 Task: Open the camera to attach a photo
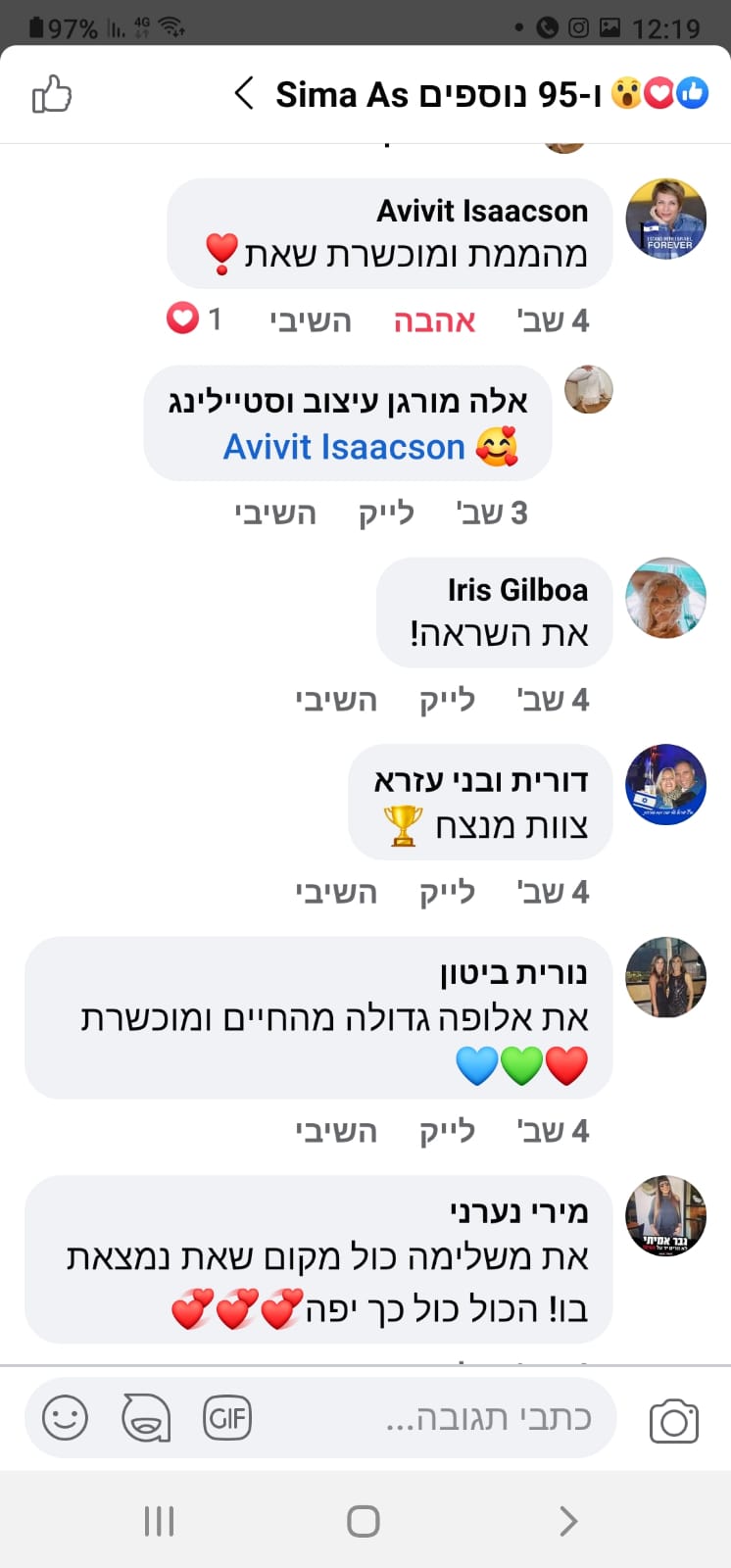tap(674, 1420)
